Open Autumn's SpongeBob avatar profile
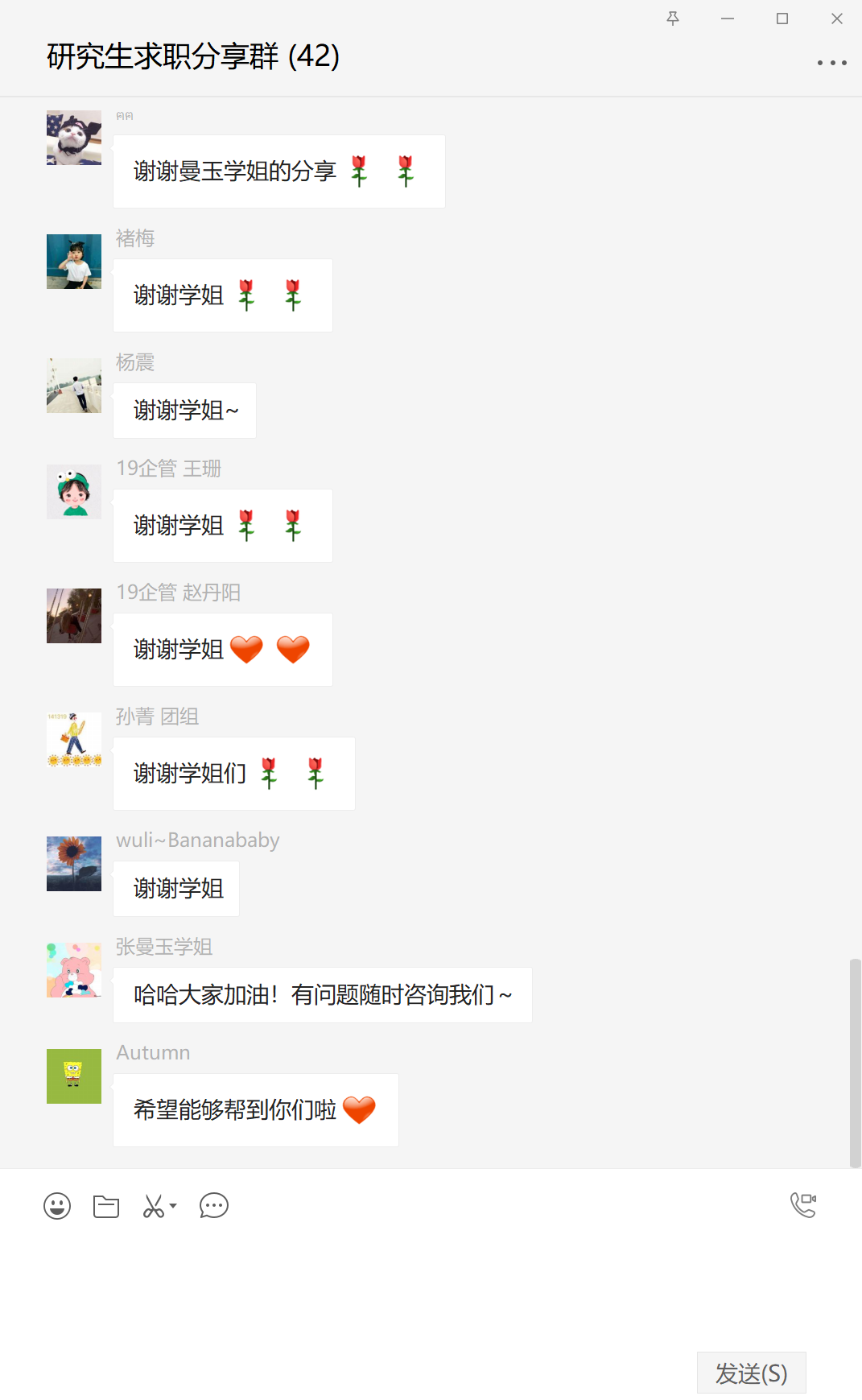Image resolution: width=862 pixels, height=1400 pixels. 74,1076
